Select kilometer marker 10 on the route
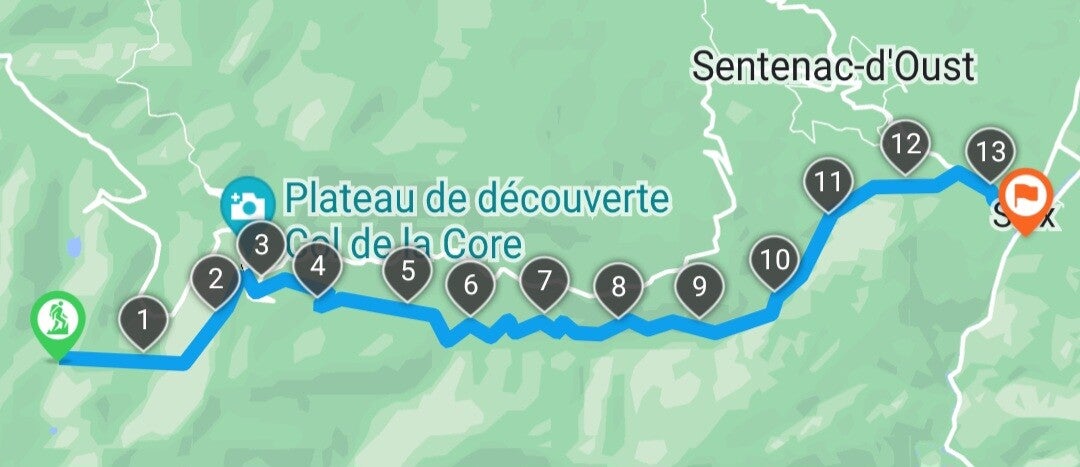 [774, 261]
